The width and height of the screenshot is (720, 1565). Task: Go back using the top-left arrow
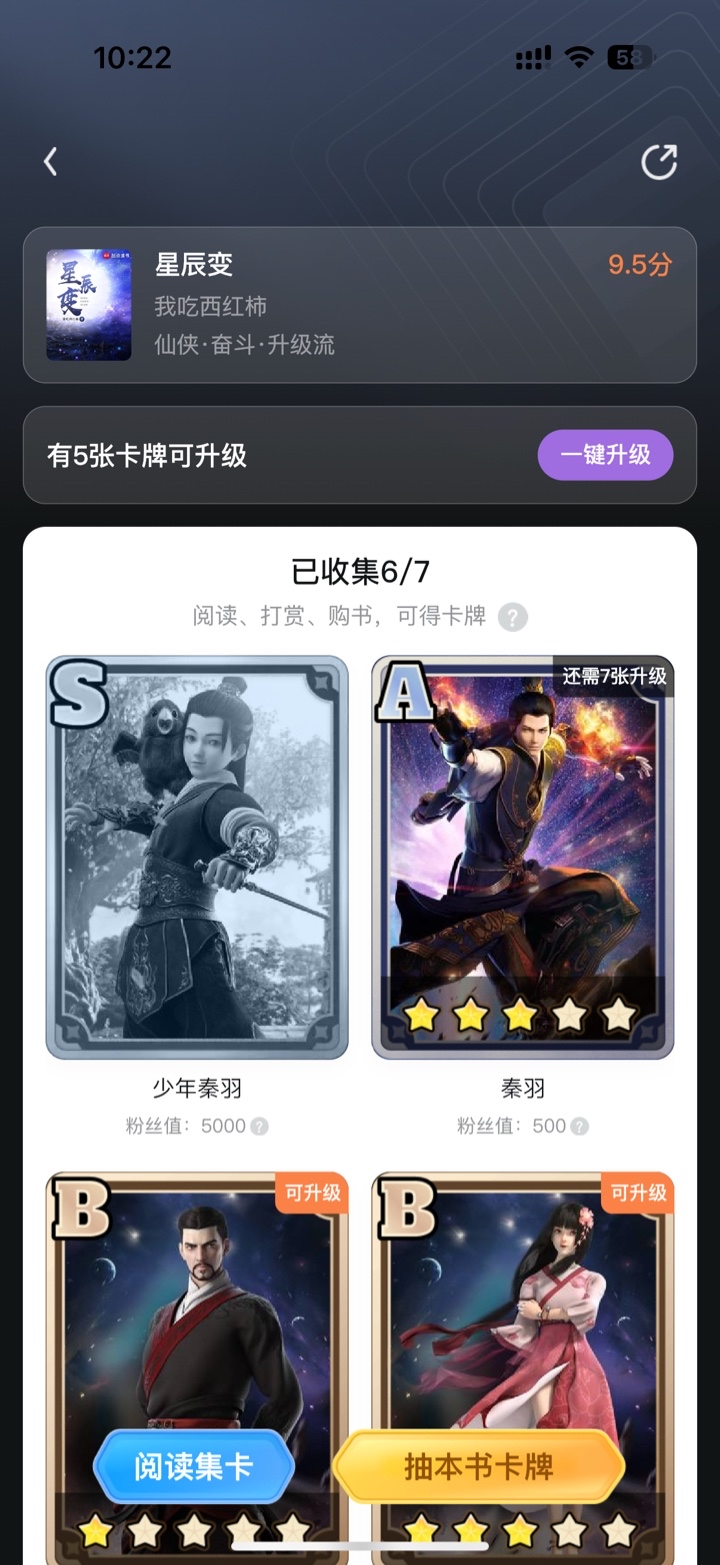50,161
